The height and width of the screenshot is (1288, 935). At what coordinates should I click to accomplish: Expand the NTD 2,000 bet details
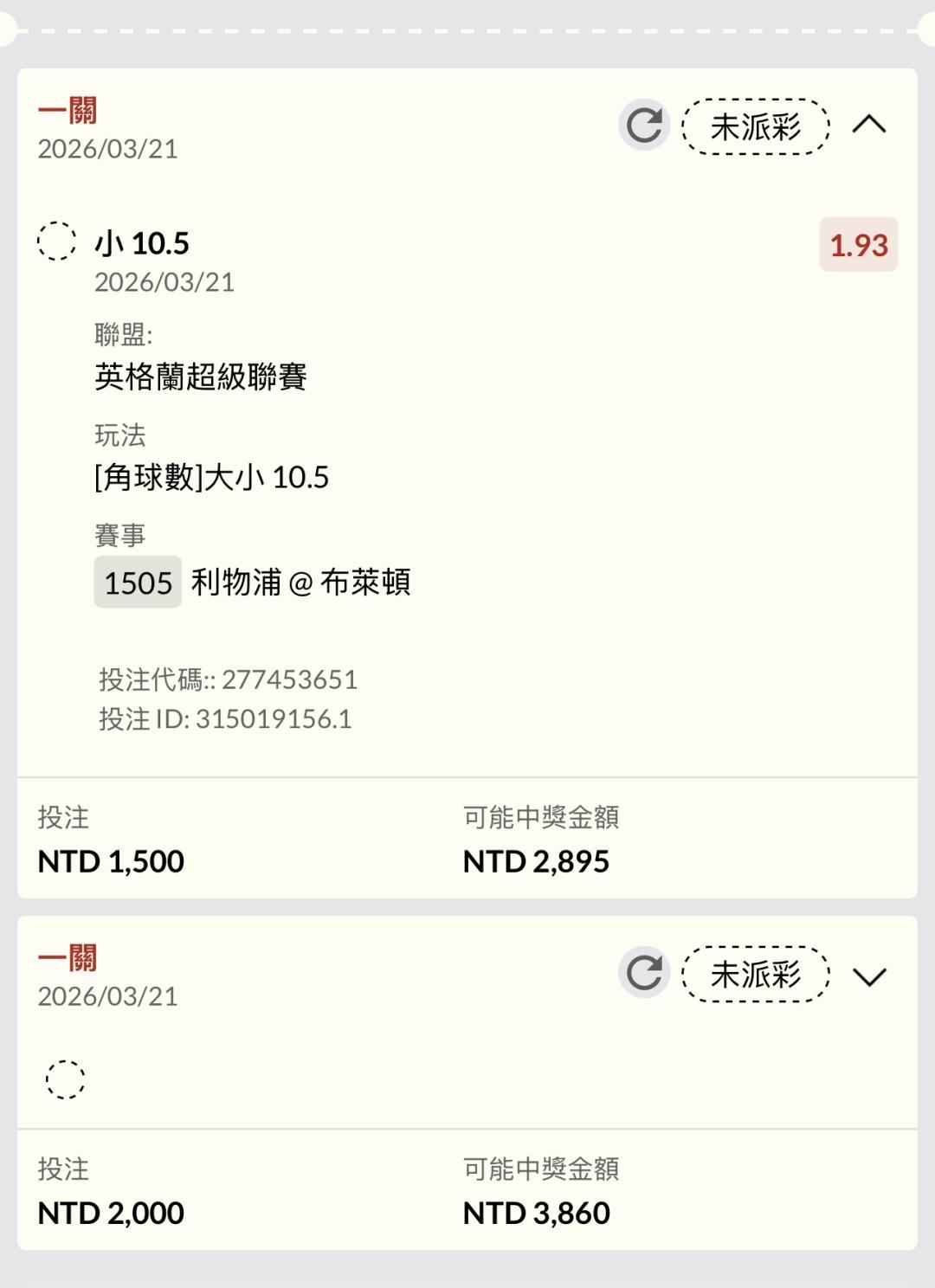click(869, 976)
